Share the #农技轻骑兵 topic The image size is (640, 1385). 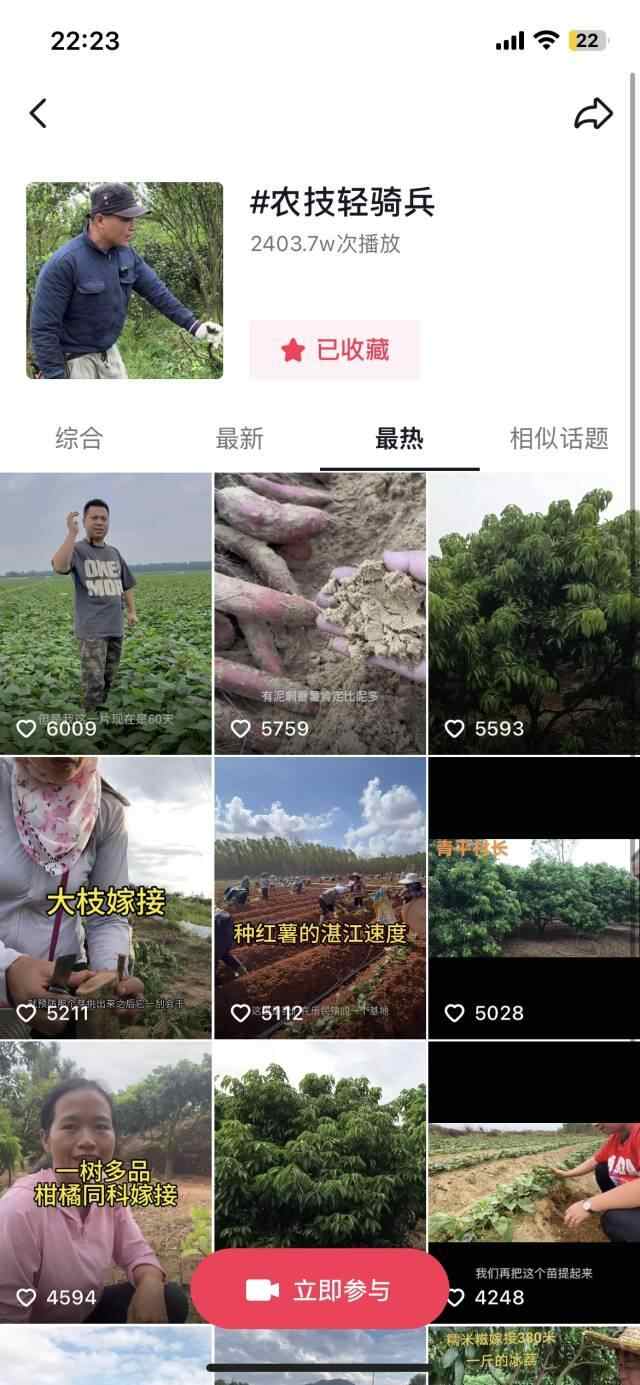click(x=593, y=114)
